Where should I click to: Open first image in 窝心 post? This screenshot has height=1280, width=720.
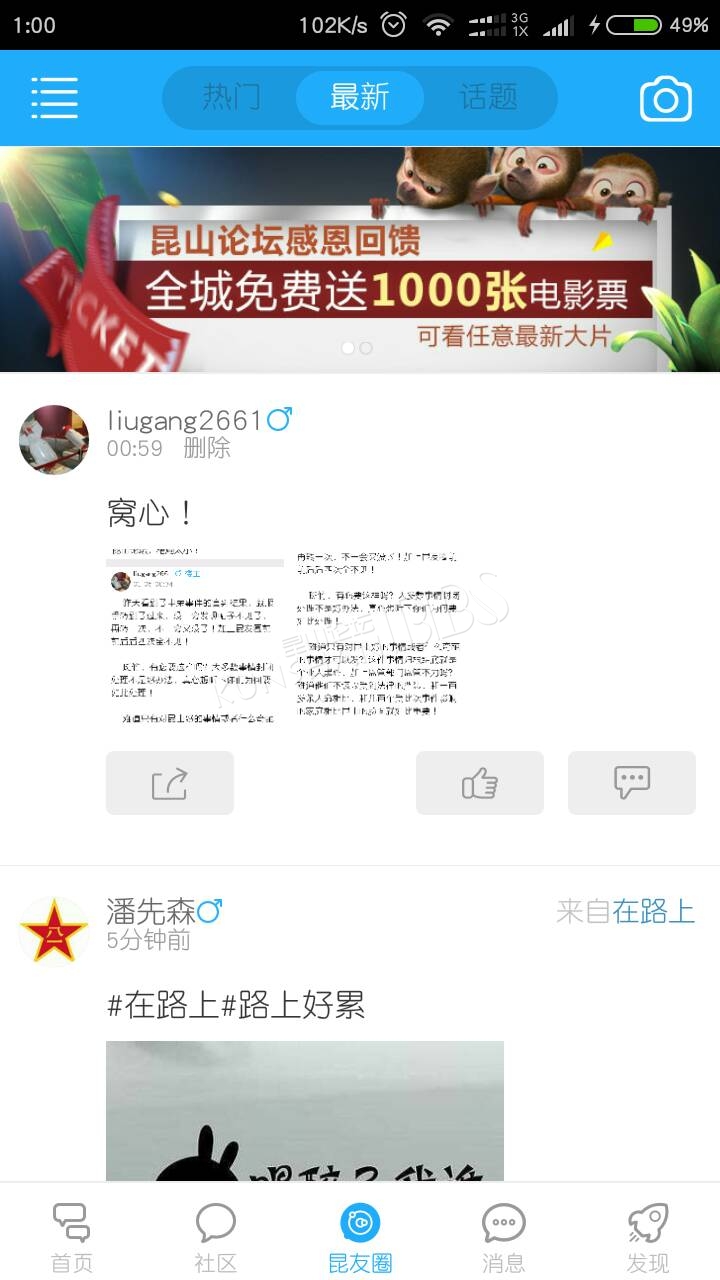(x=195, y=634)
